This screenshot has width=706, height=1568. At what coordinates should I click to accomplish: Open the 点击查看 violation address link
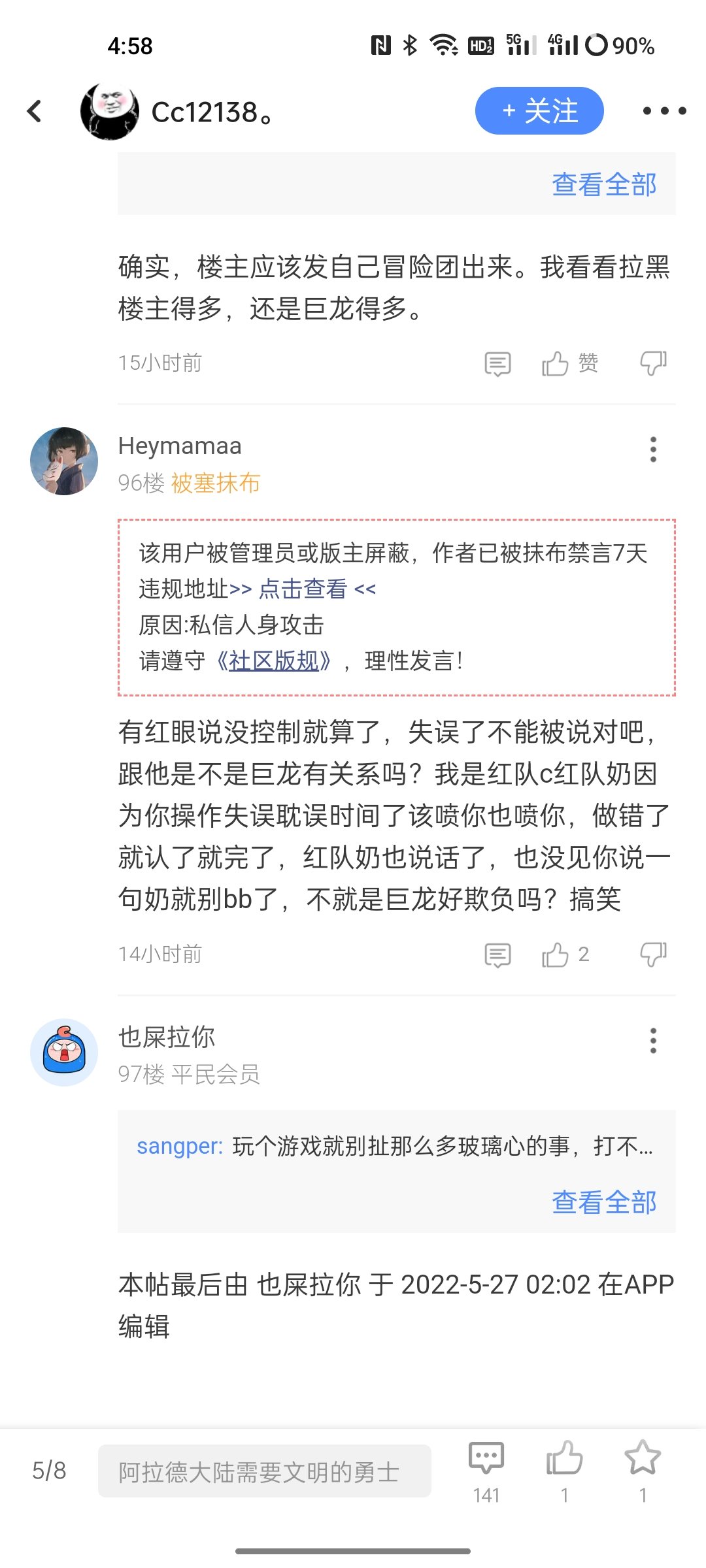click(x=303, y=589)
